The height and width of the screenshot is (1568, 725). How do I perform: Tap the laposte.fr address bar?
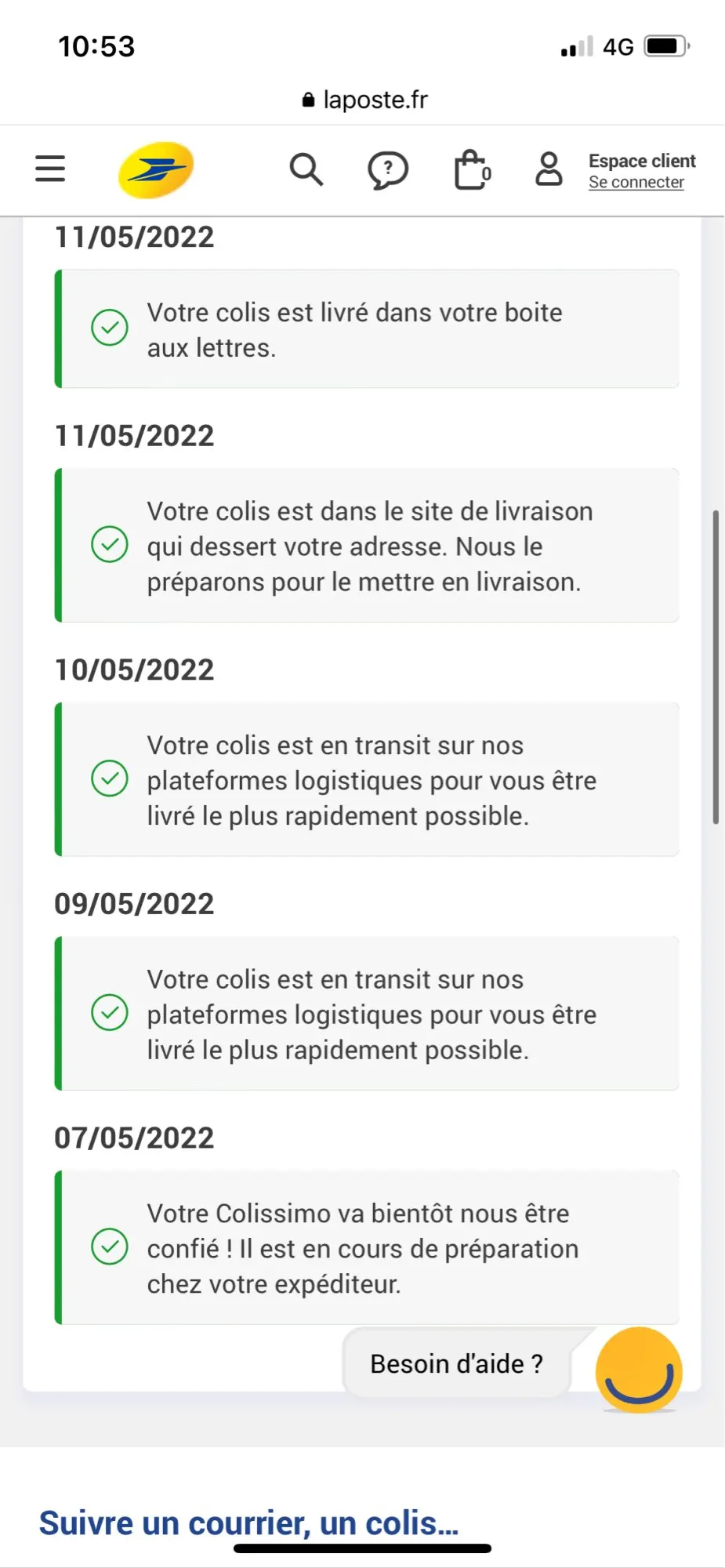tap(364, 100)
